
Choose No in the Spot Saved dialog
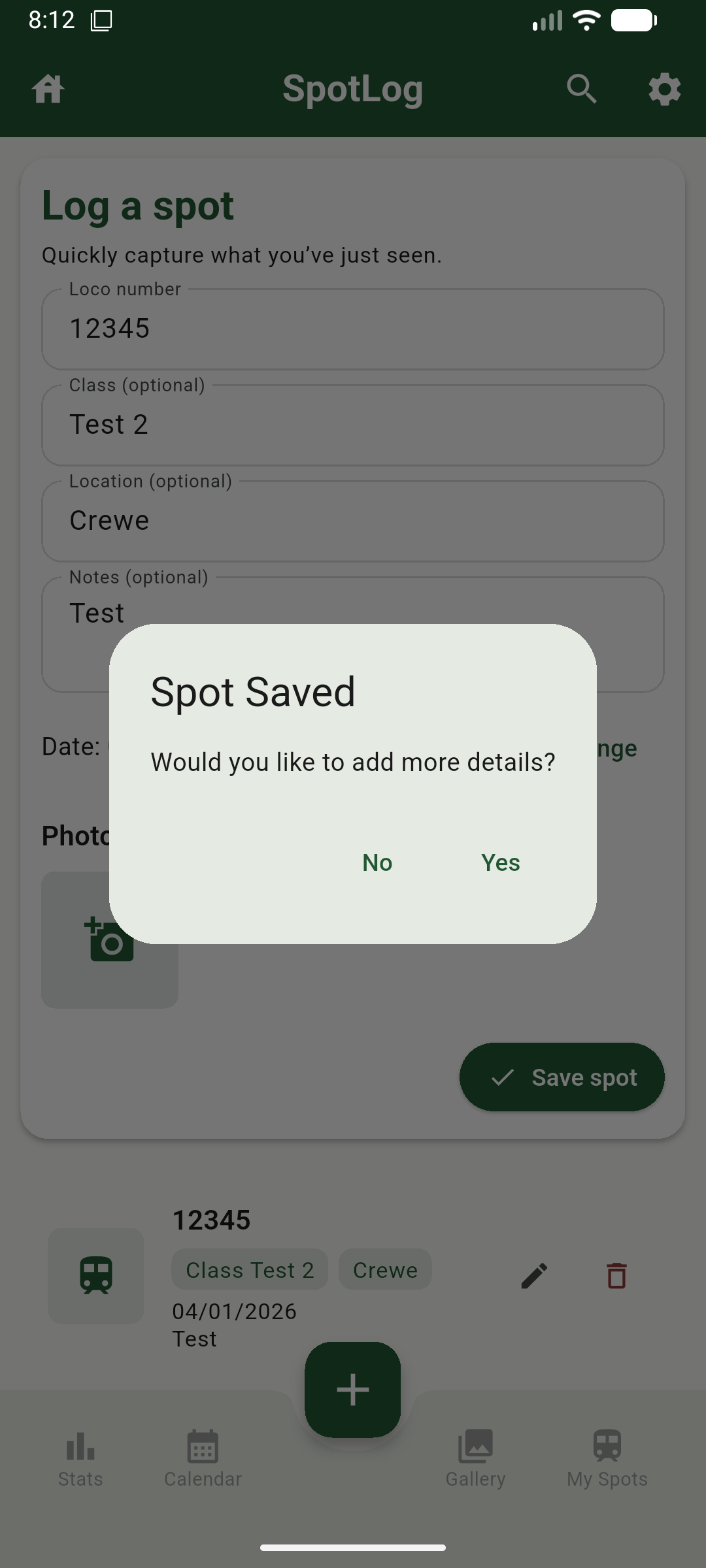point(377,862)
